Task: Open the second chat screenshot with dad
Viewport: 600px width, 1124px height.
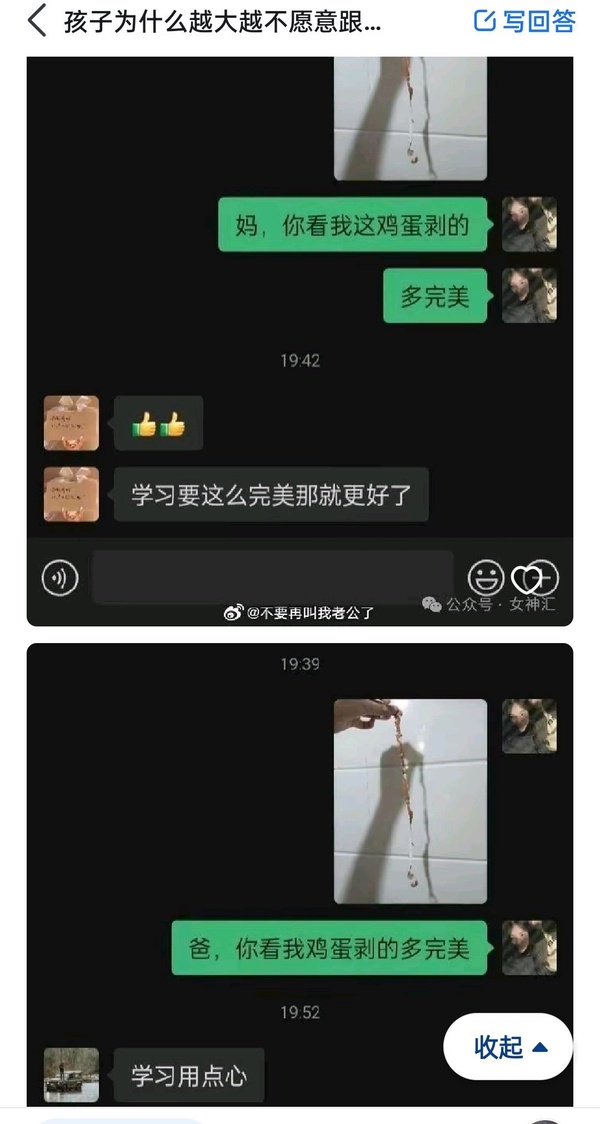Action: pos(300,875)
